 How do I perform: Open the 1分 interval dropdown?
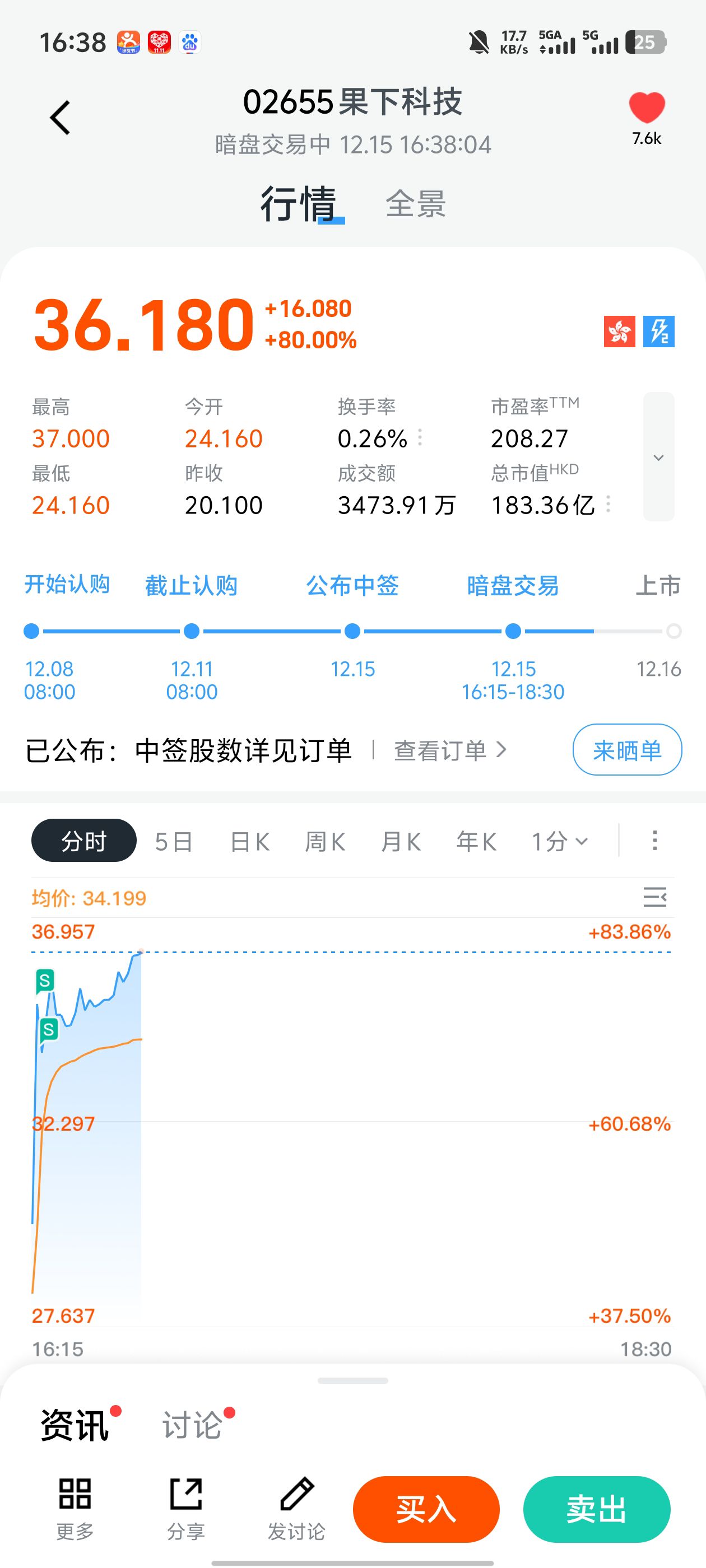click(x=559, y=842)
